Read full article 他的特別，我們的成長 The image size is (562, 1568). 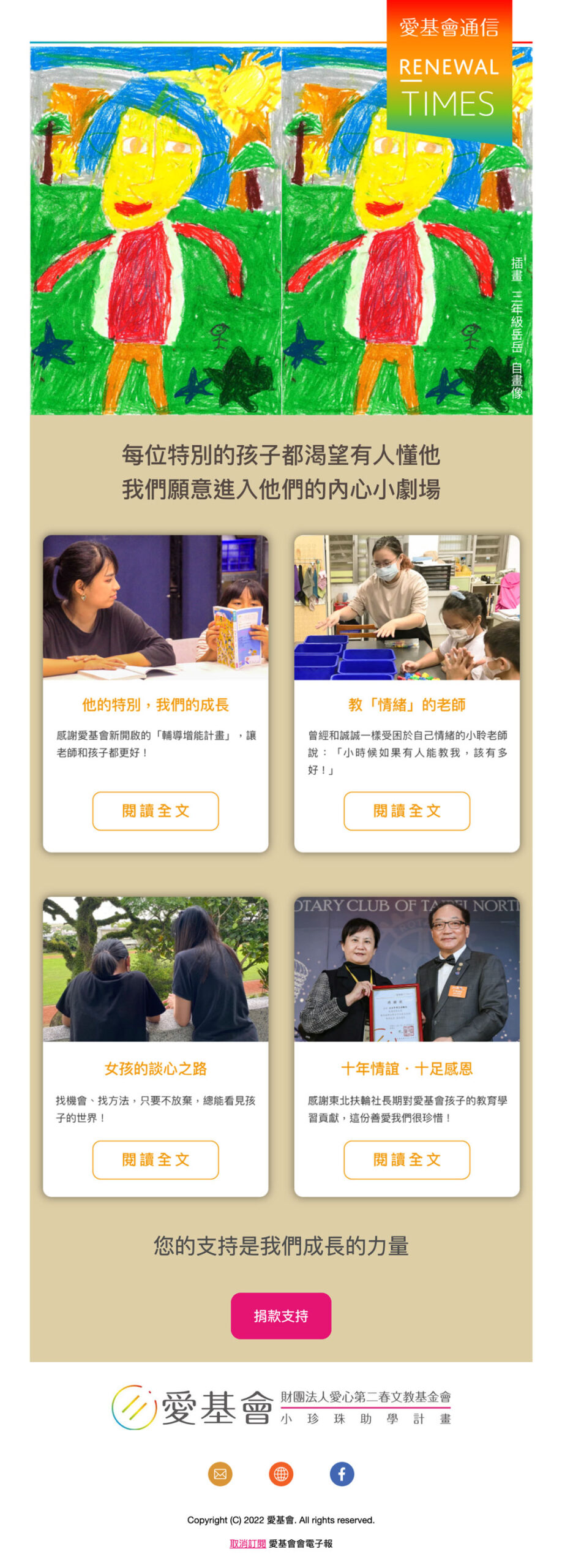(155, 810)
